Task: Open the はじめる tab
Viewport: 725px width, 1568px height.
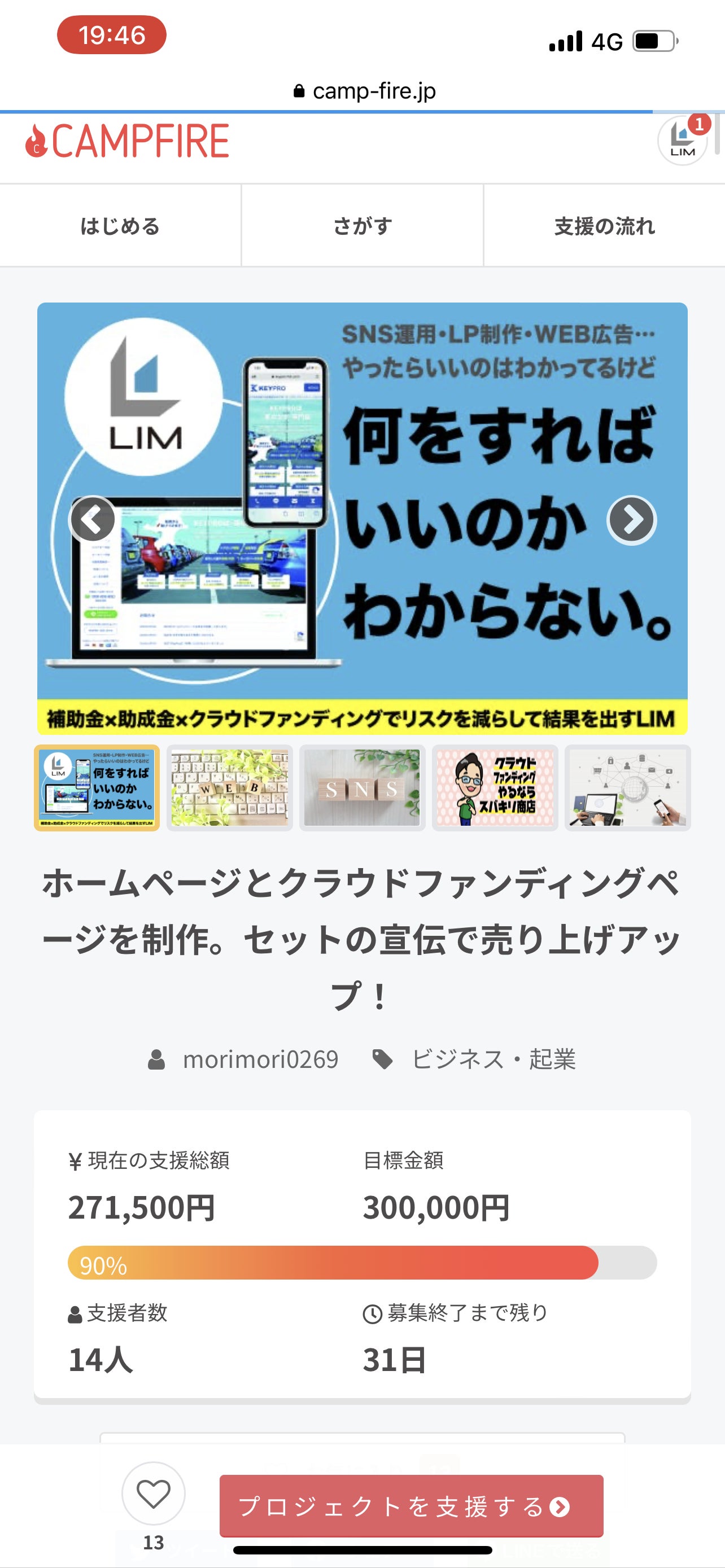Action: click(120, 226)
